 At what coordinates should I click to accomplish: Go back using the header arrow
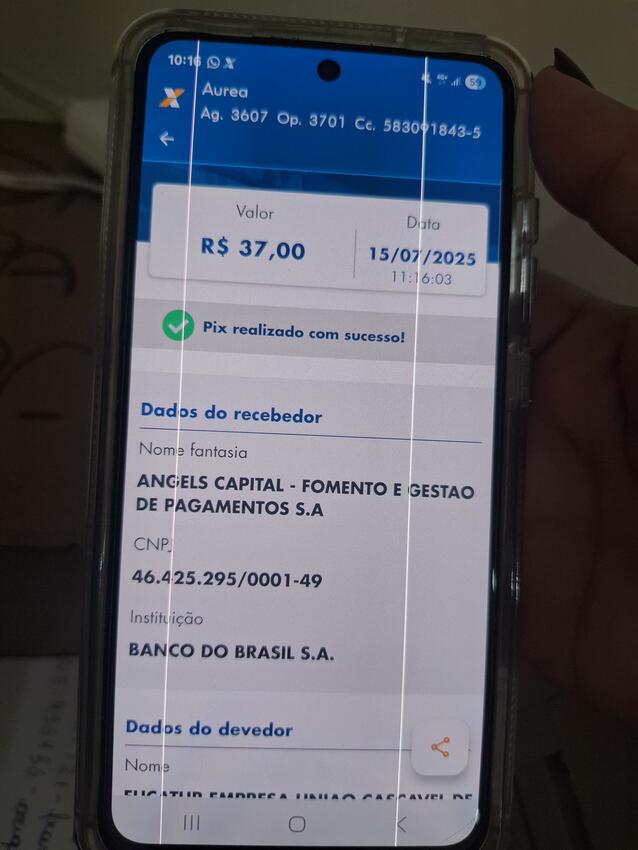click(167, 139)
